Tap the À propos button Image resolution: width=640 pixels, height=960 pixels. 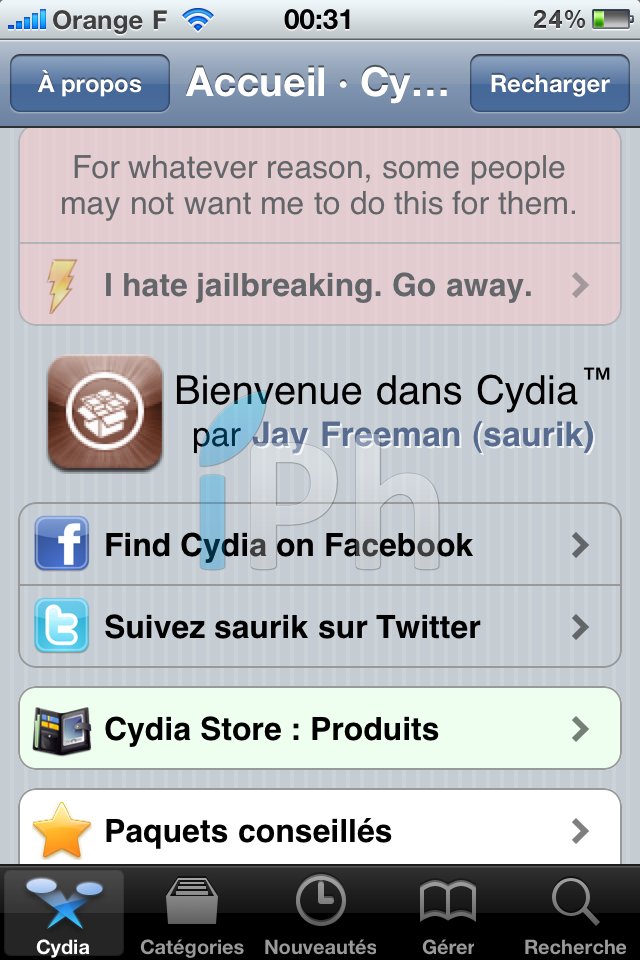[x=90, y=85]
